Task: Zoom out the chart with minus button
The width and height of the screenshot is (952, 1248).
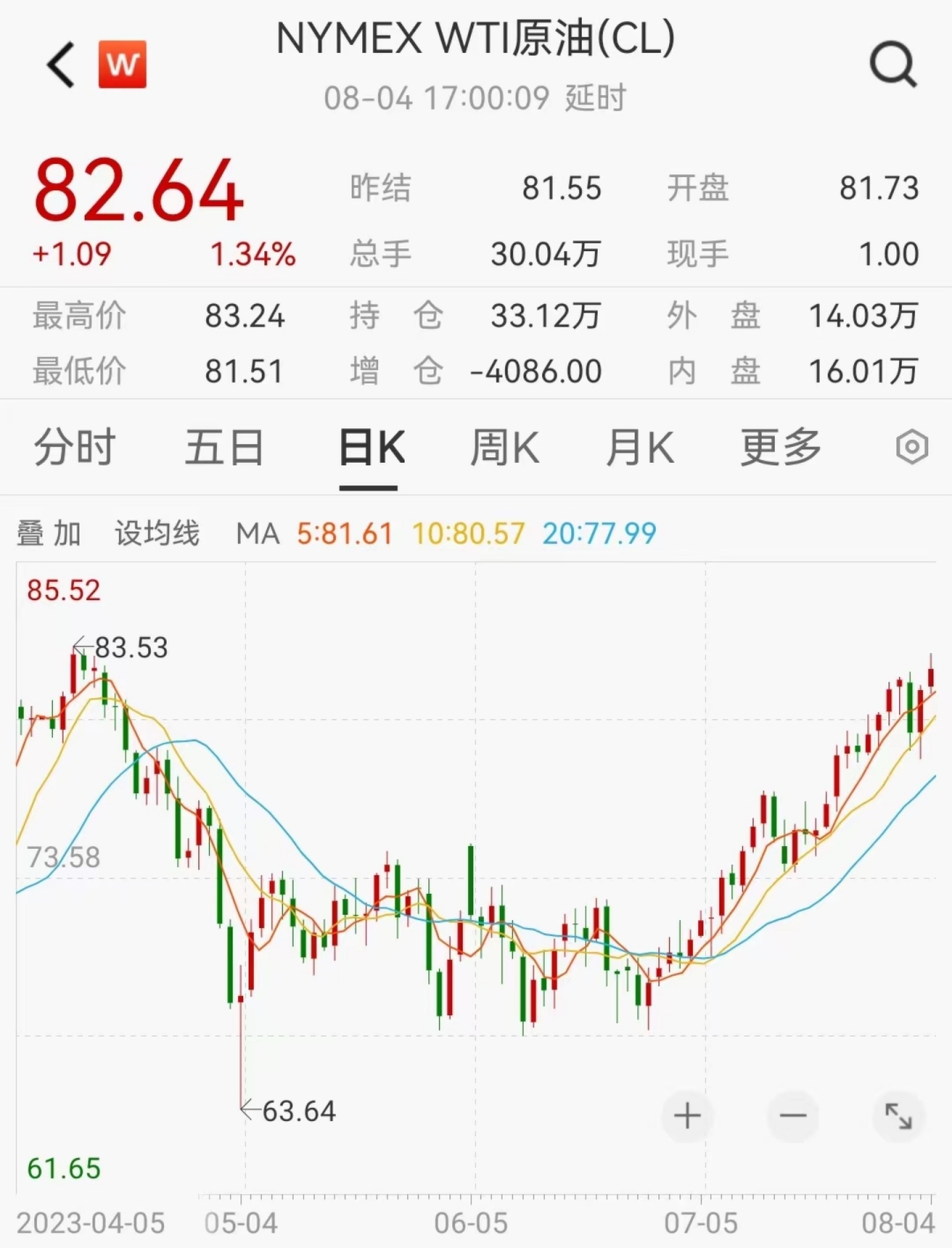Action: tap(792, 1116)
